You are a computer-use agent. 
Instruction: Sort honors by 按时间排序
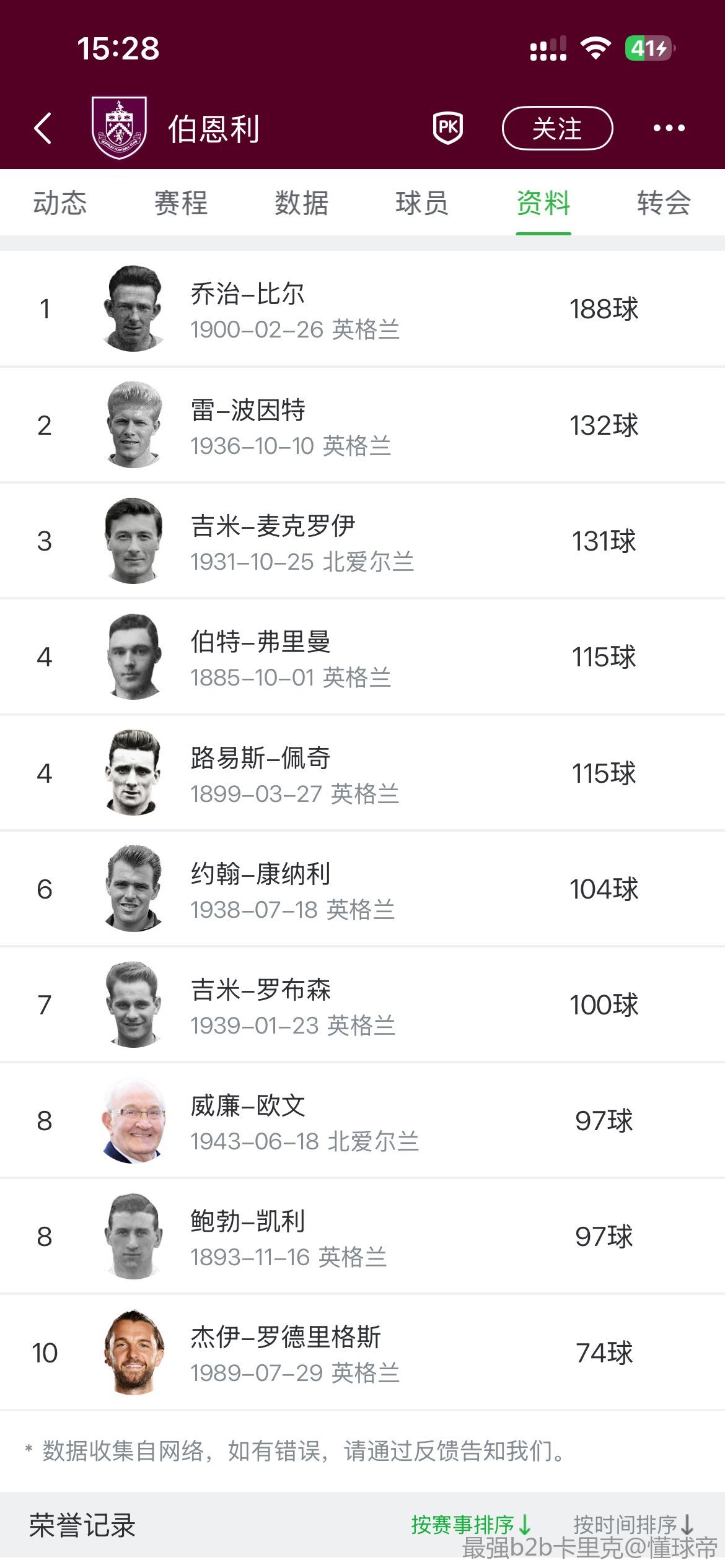click(633, 1524)
